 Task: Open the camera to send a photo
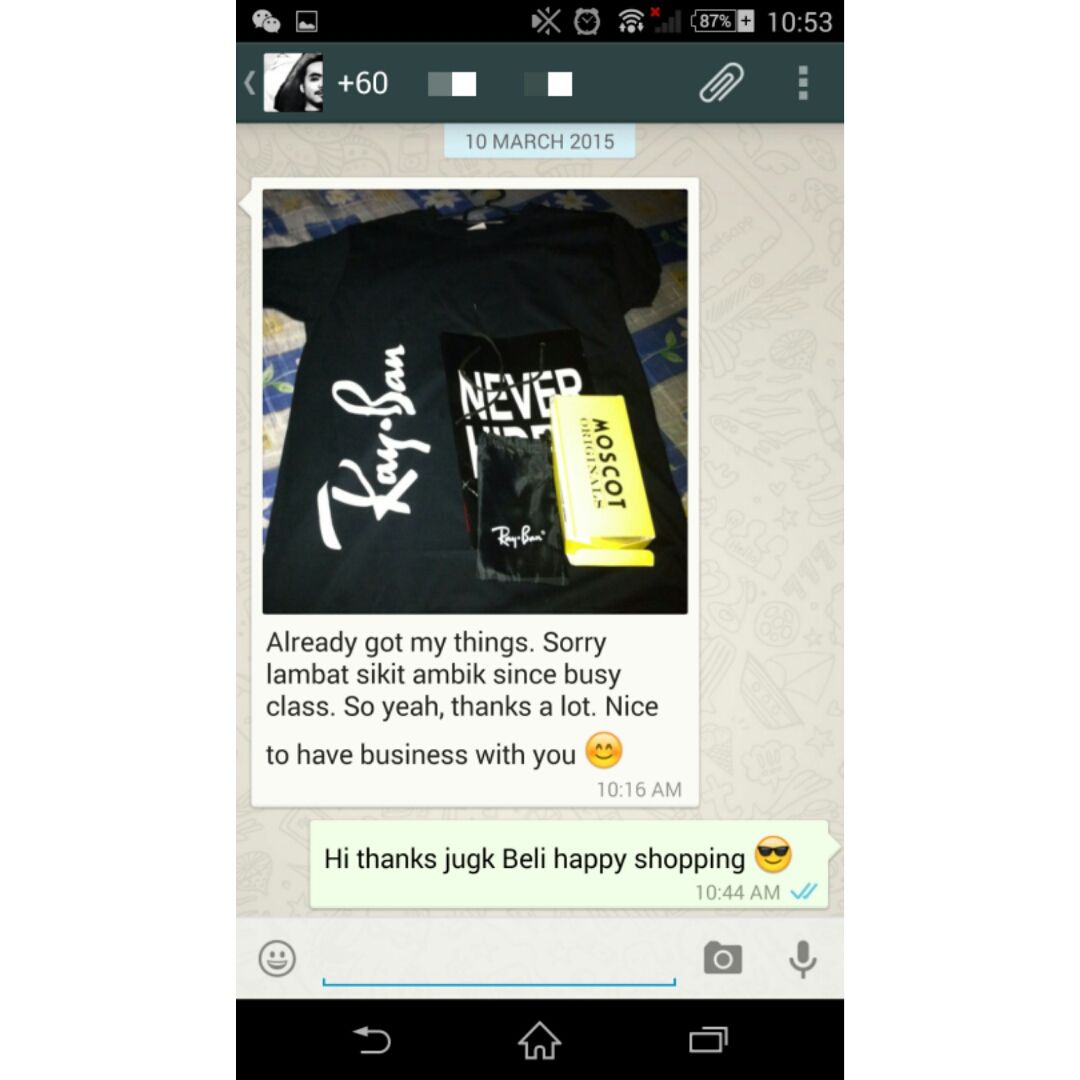tap(722, 959)
